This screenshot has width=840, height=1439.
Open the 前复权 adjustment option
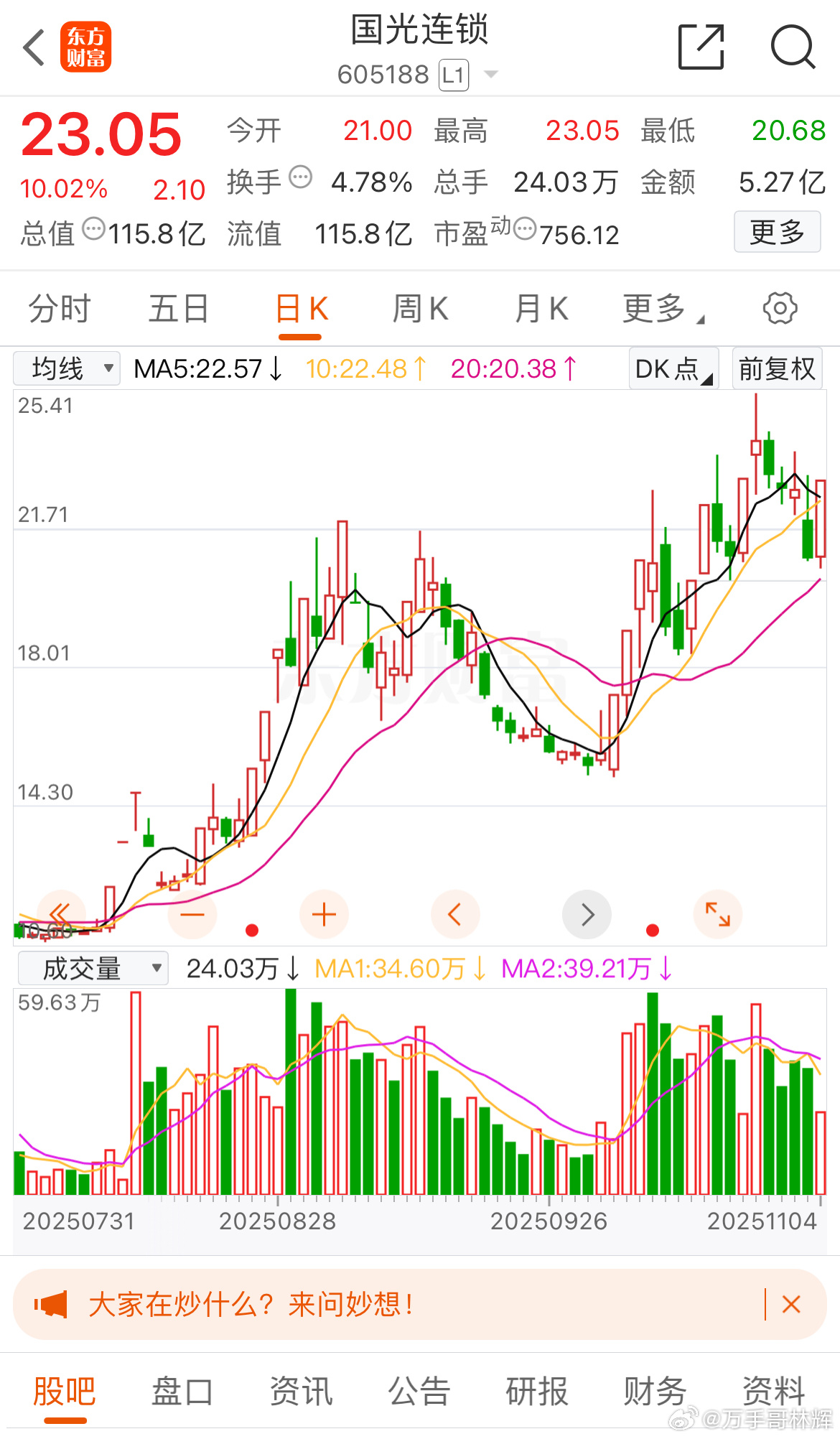click(x=777, y=369)
